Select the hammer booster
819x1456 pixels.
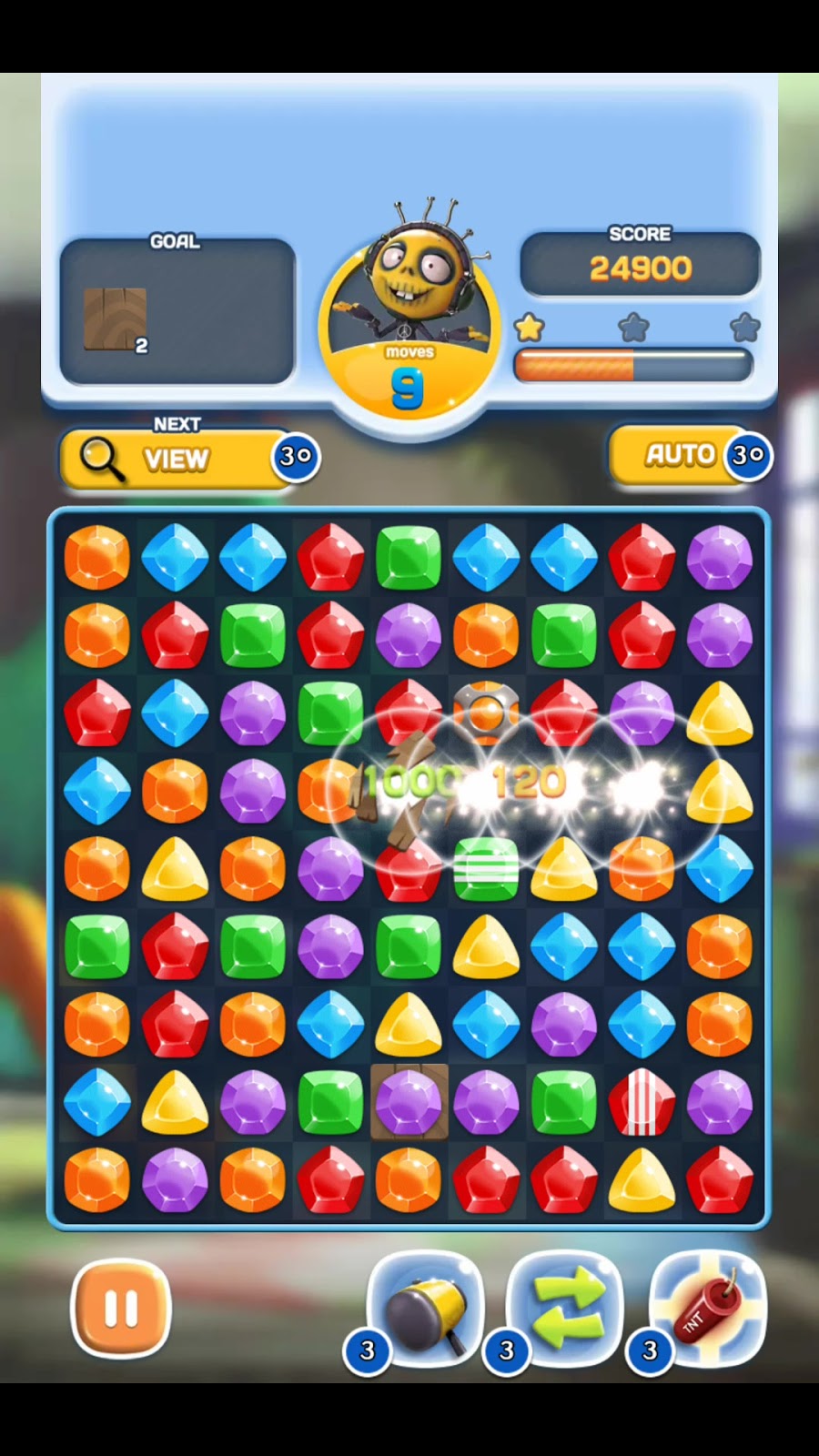click(x=425, y=1309)
